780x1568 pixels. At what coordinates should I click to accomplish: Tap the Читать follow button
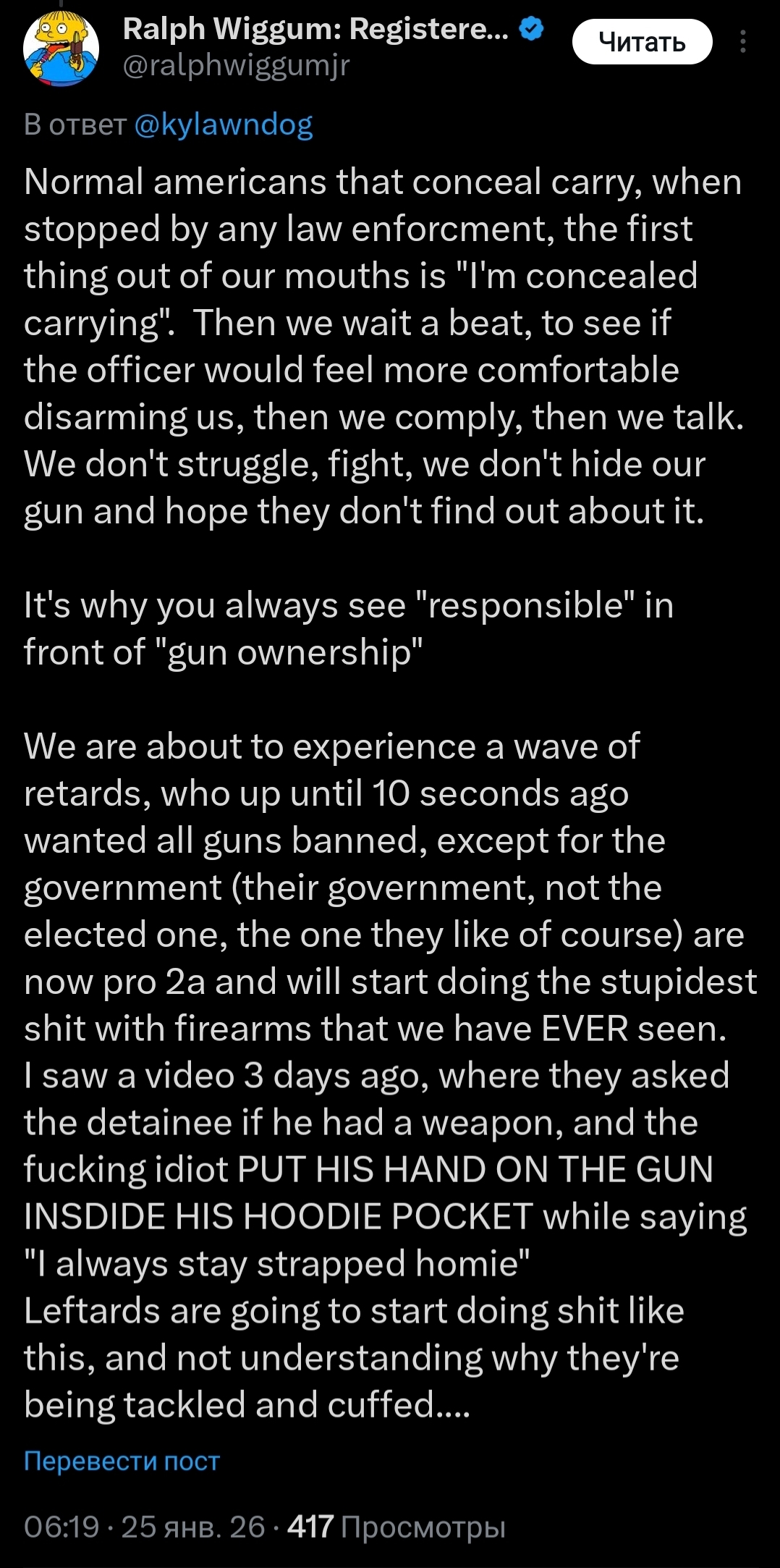642,43
